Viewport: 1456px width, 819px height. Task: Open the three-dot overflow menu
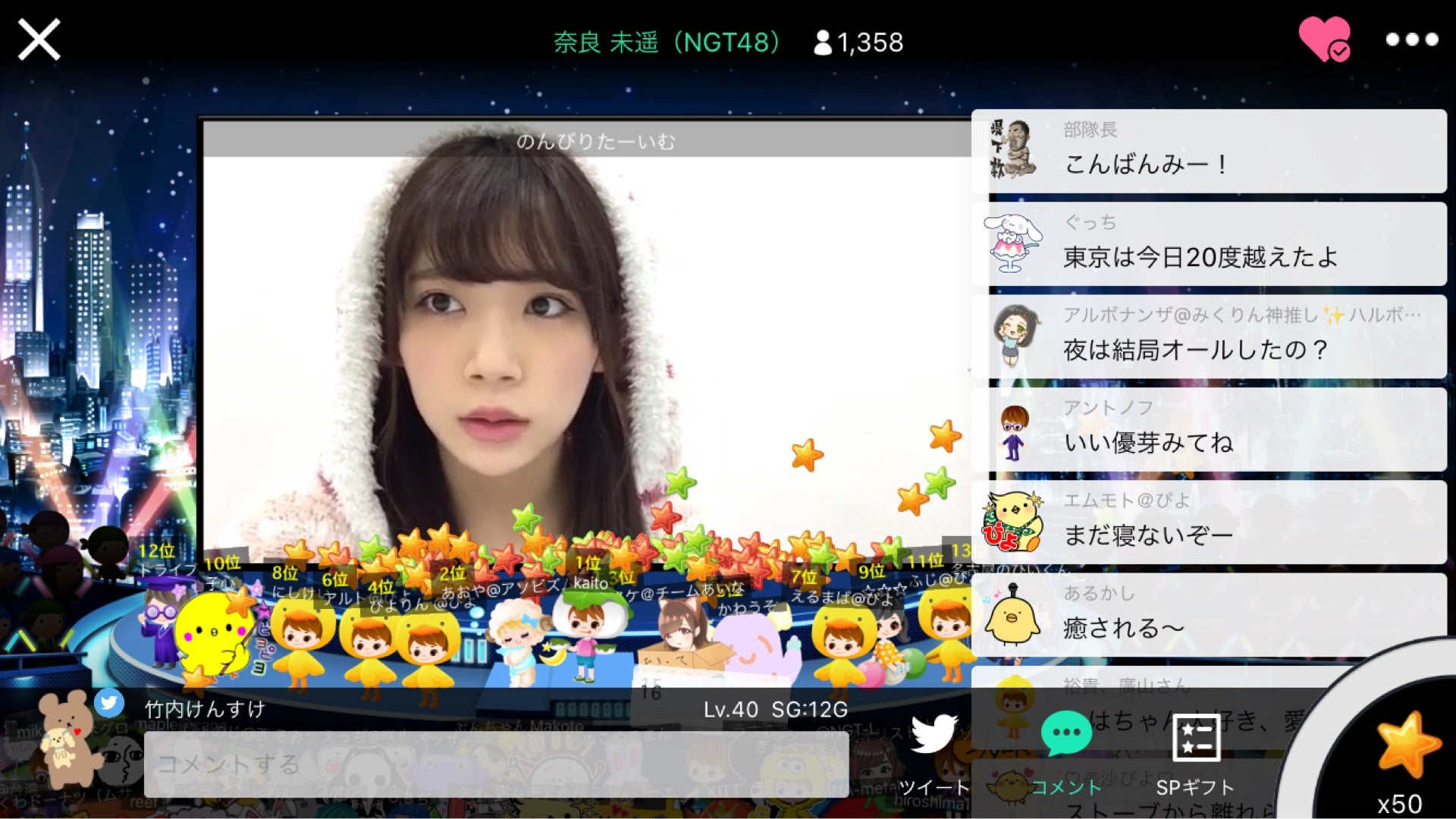tap(1411, 39)
